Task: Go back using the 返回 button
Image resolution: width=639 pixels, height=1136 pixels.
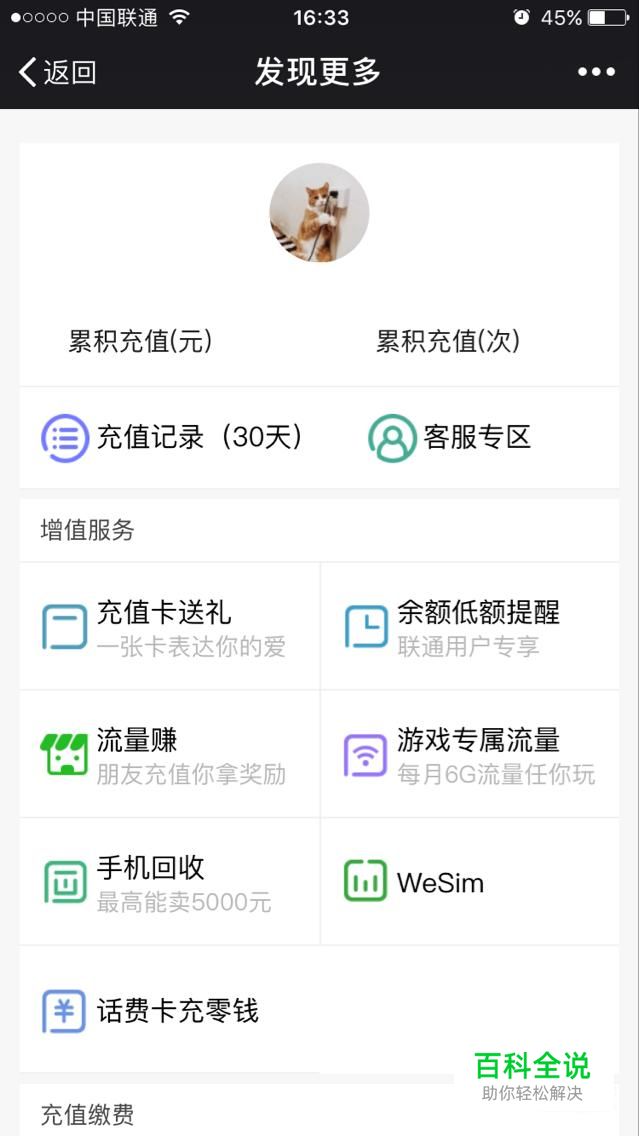Action: 57,72
